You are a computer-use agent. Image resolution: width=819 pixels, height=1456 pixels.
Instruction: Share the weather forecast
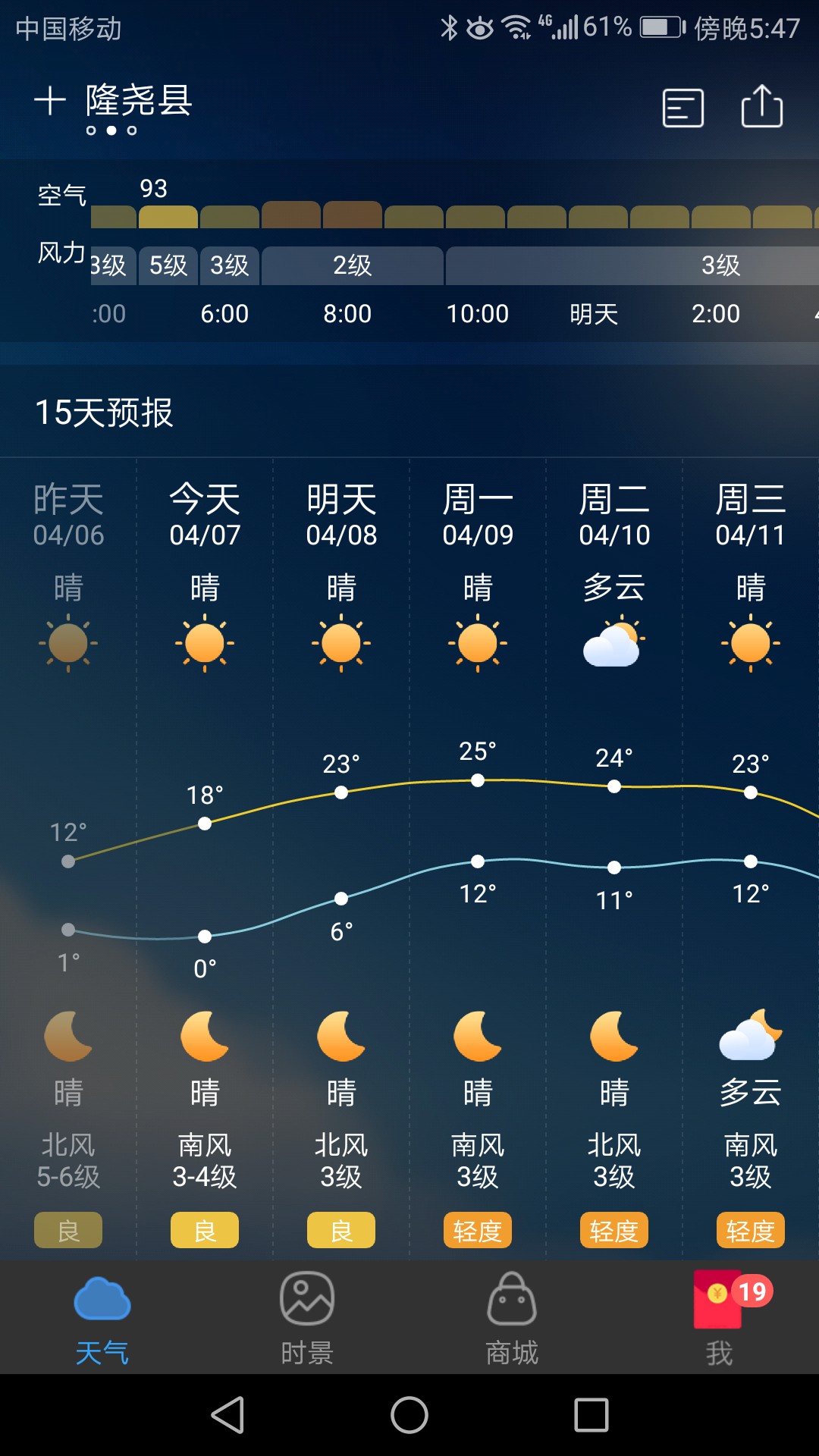[x=762, y=106]
